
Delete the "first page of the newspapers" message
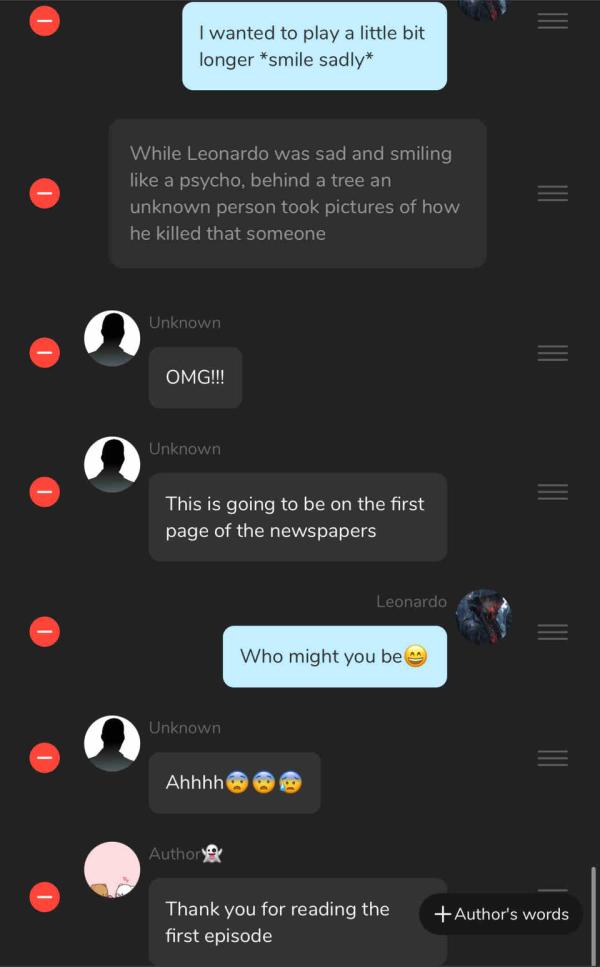pos(44,491)
